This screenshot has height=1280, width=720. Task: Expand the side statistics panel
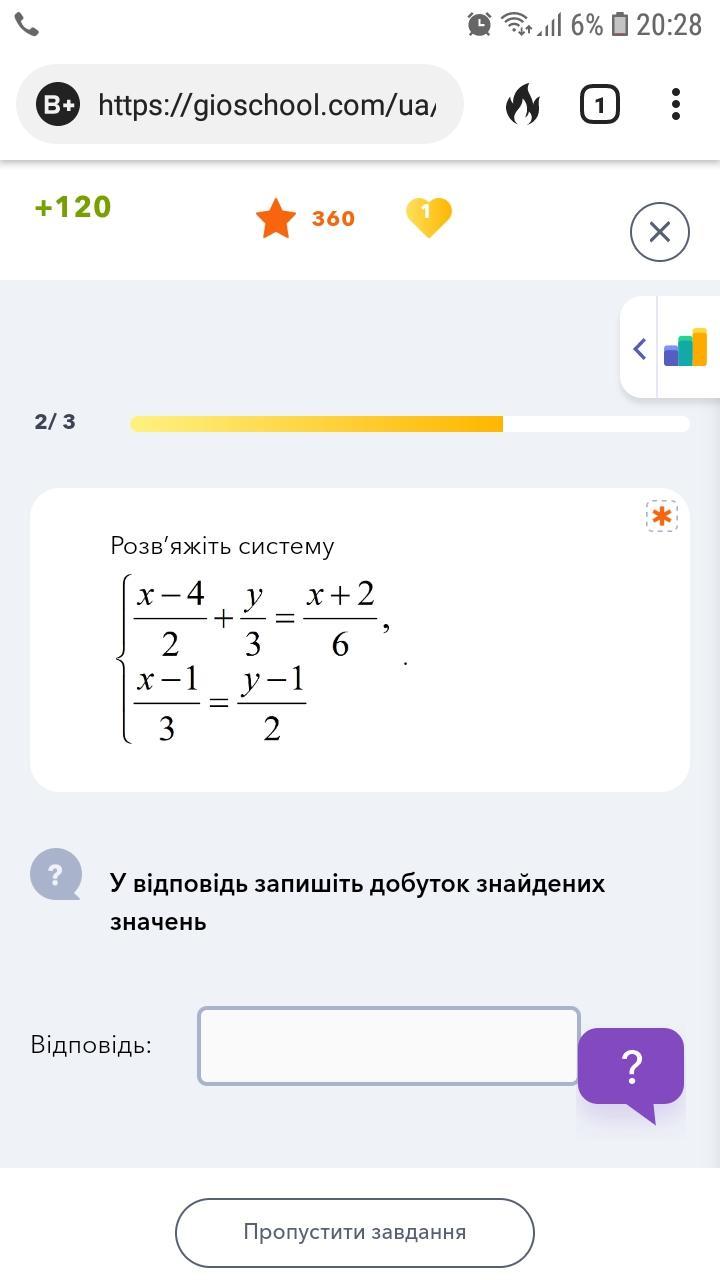click(x=670, y=348)
